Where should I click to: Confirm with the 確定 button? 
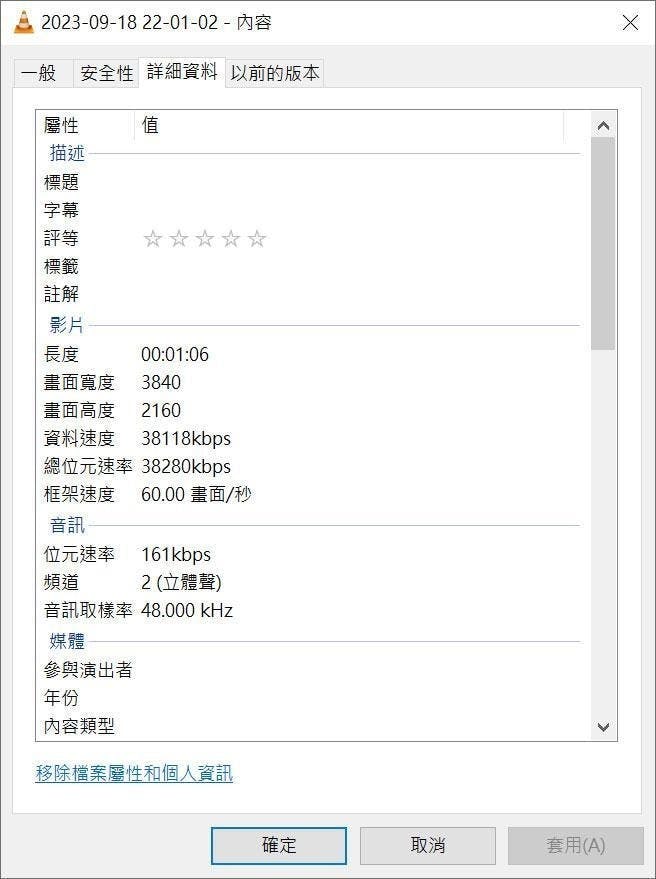coord(279,845)
